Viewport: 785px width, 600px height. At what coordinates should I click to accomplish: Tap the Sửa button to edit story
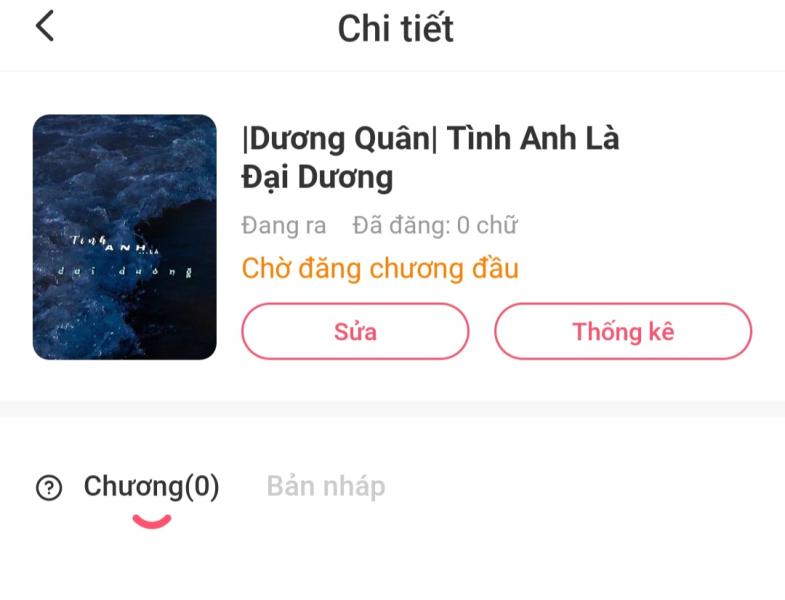pos(355,331)
